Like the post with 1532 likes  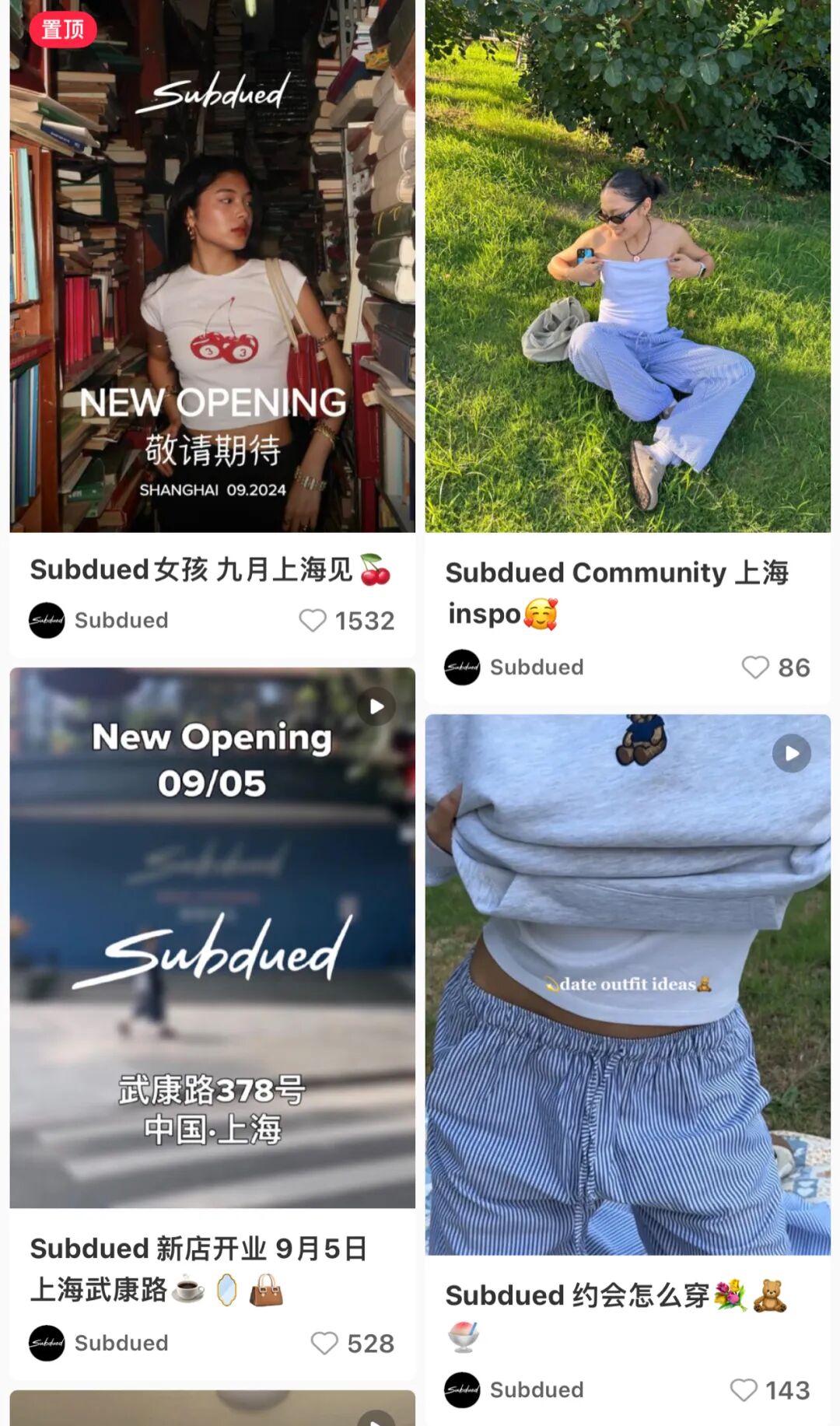(313, 621)
